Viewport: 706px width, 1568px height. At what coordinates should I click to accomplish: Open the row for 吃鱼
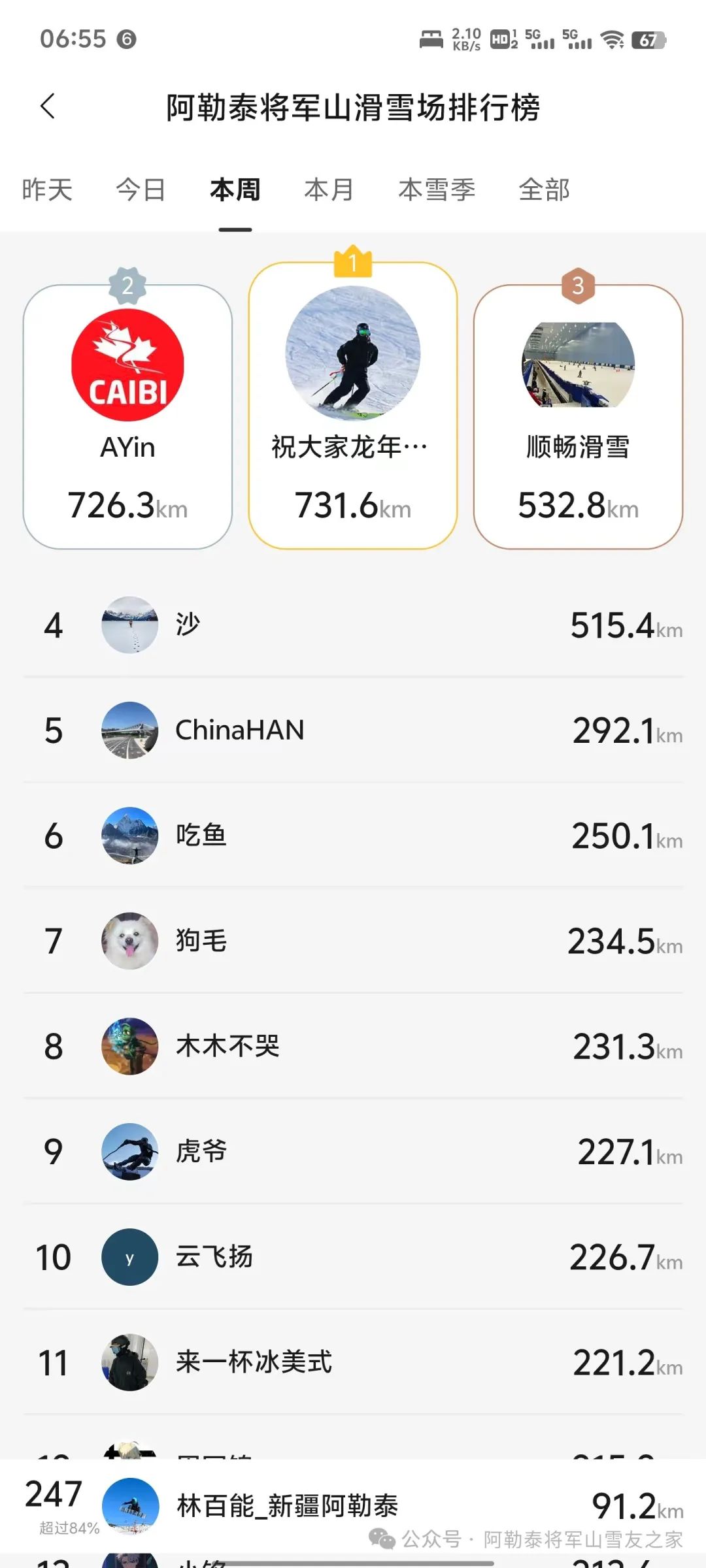pos(353,836)
